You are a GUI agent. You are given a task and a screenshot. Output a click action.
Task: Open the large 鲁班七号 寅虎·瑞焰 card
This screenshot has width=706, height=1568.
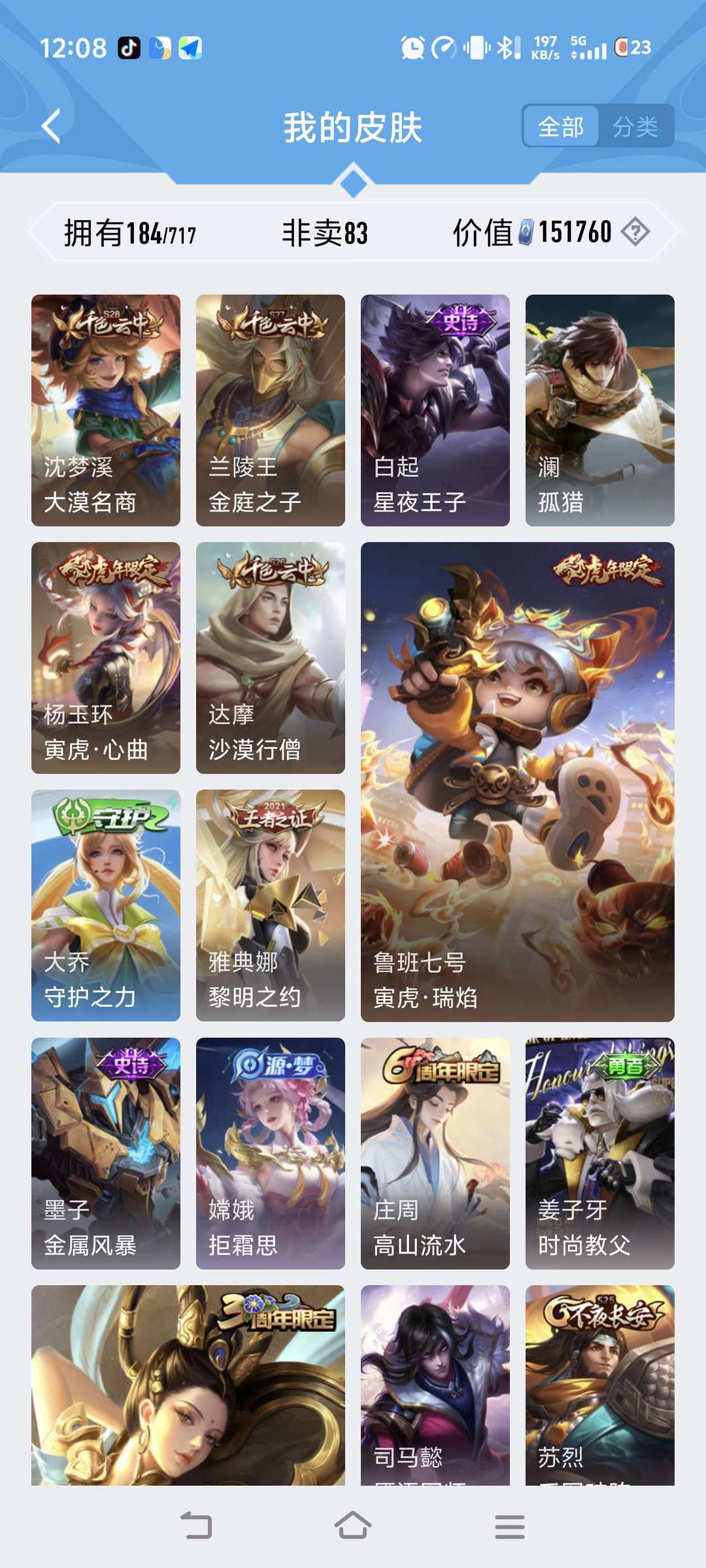click(x=518, y=782)
